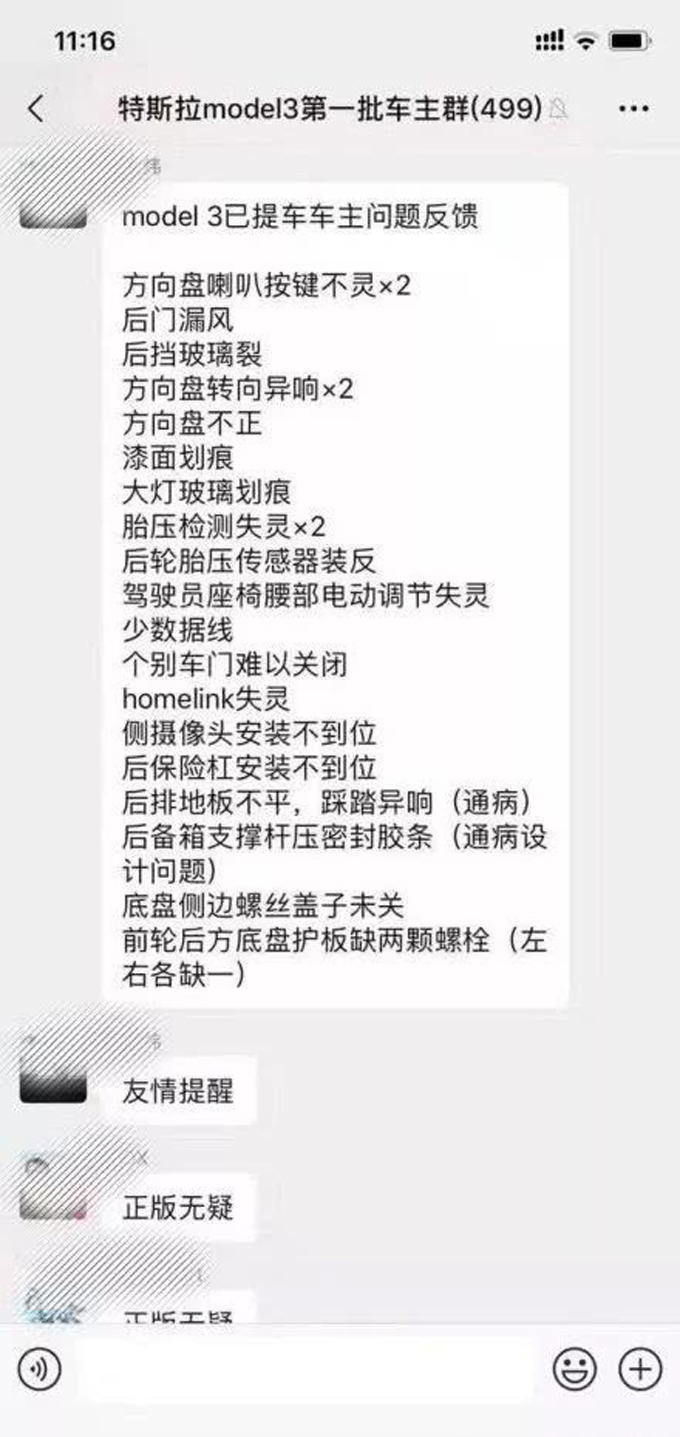Open the plus attachment menu
680x1437 pixels.
(640, 1369)
